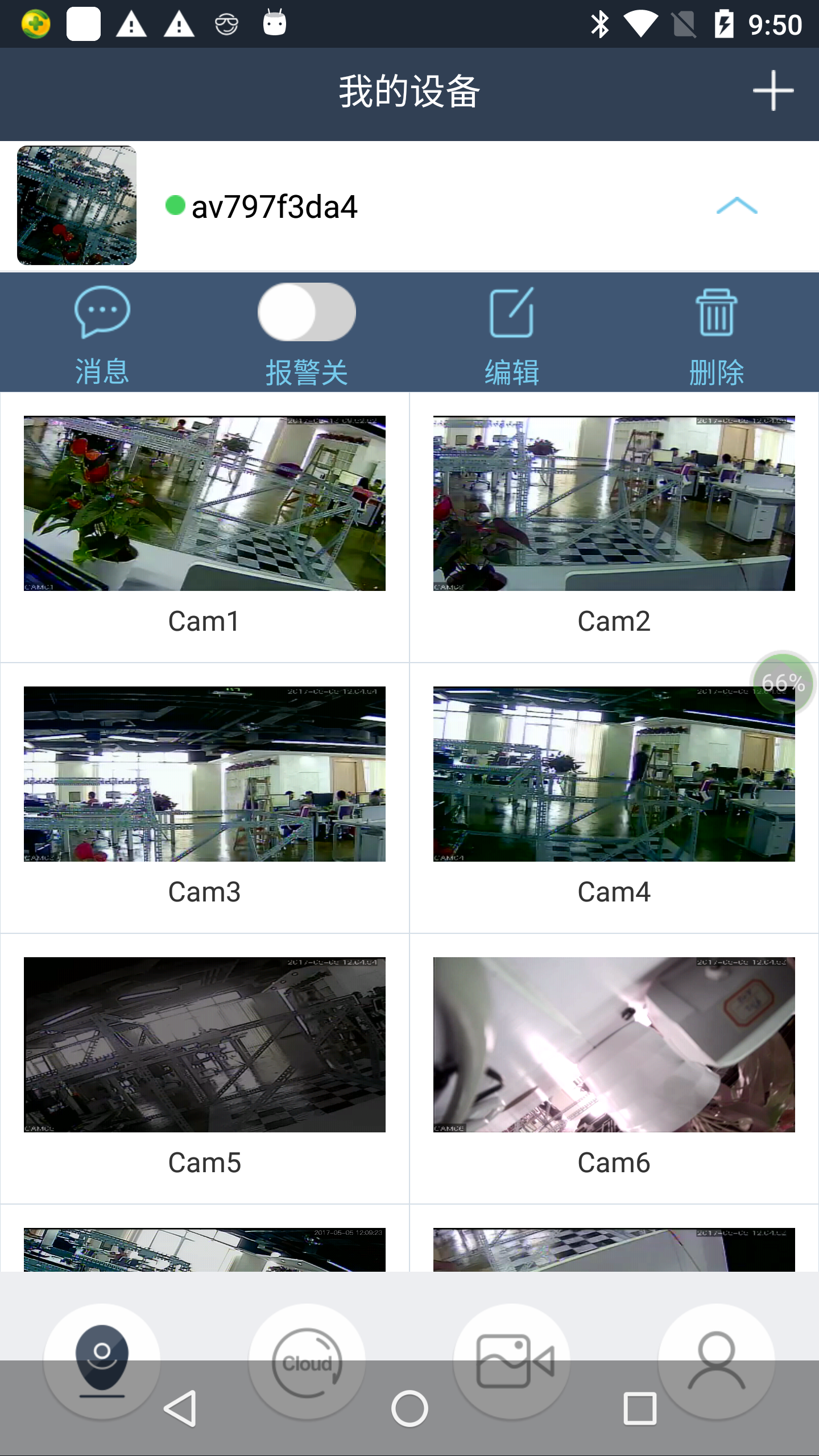Open the Cam4 camera feed

[614, 774]
